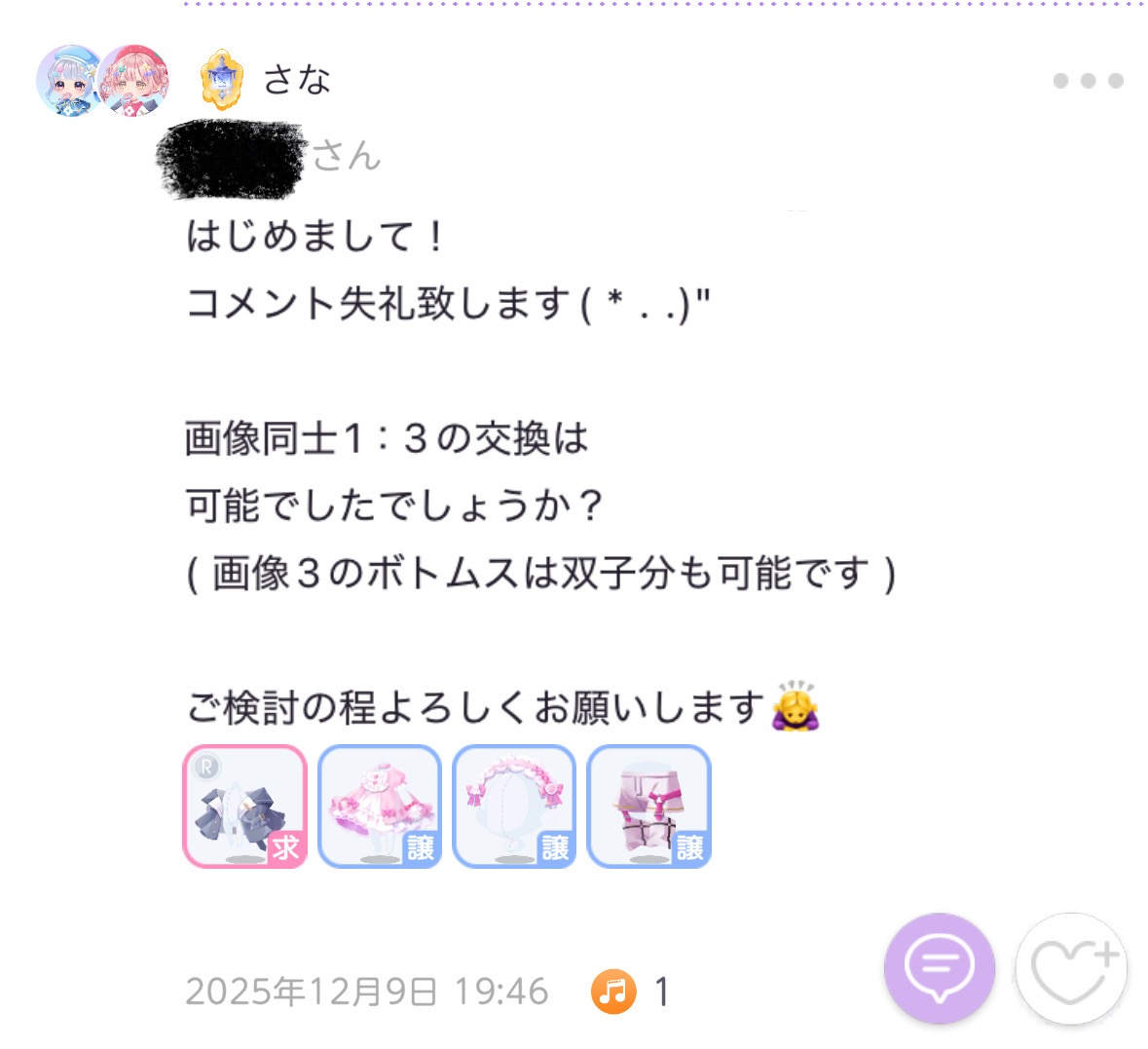
Task: Open the three-dot menu on さな's comment
Action: (x=1088, y=81)
